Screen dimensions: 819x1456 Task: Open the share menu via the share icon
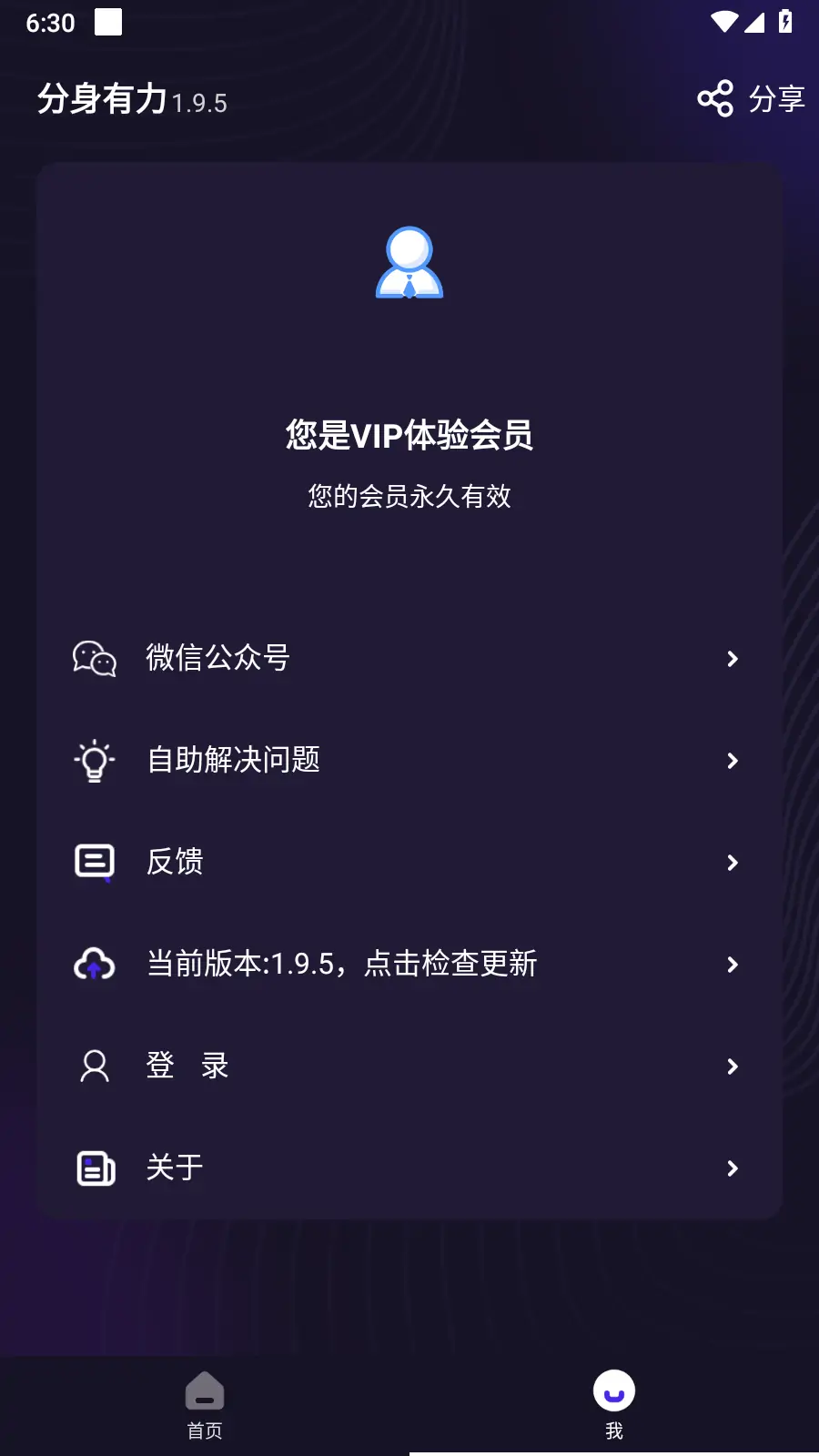coord(716,97)
